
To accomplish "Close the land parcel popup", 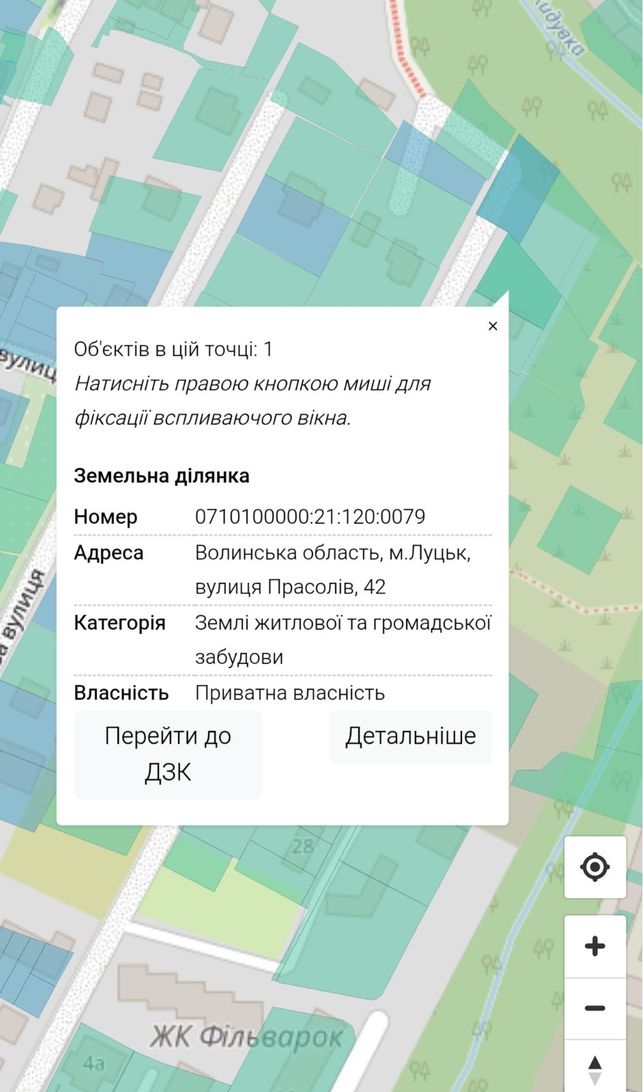I will click(x=493, y=326).
